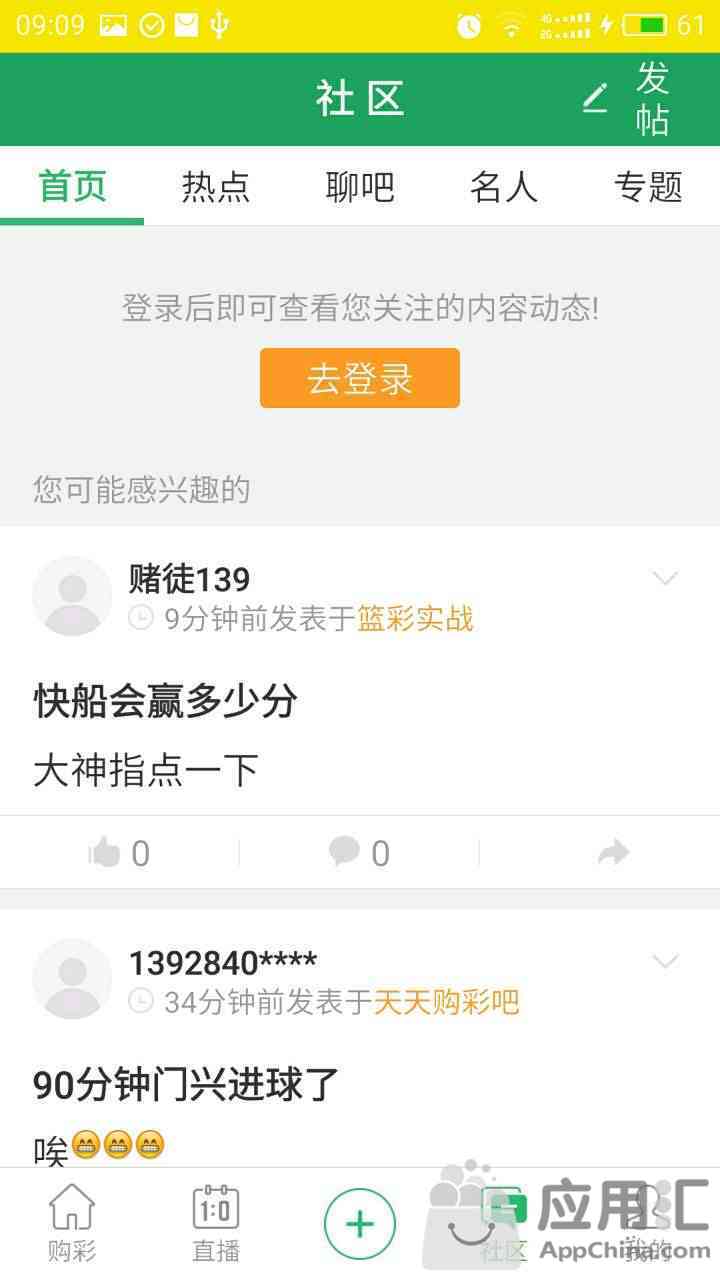720x1280 pixels.
Task: Open the post 90分钟门兴进球了
Action: (186, 1084)
